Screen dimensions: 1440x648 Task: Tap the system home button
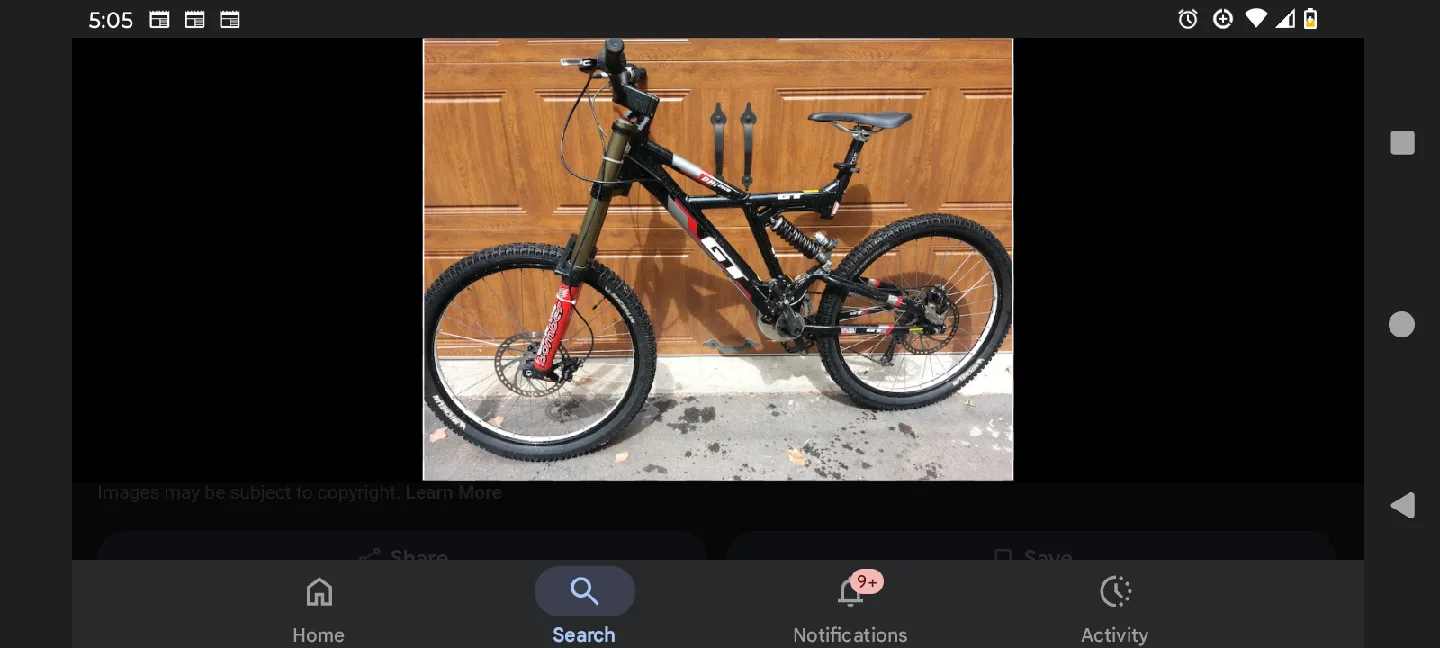[x=1402, y=324]
